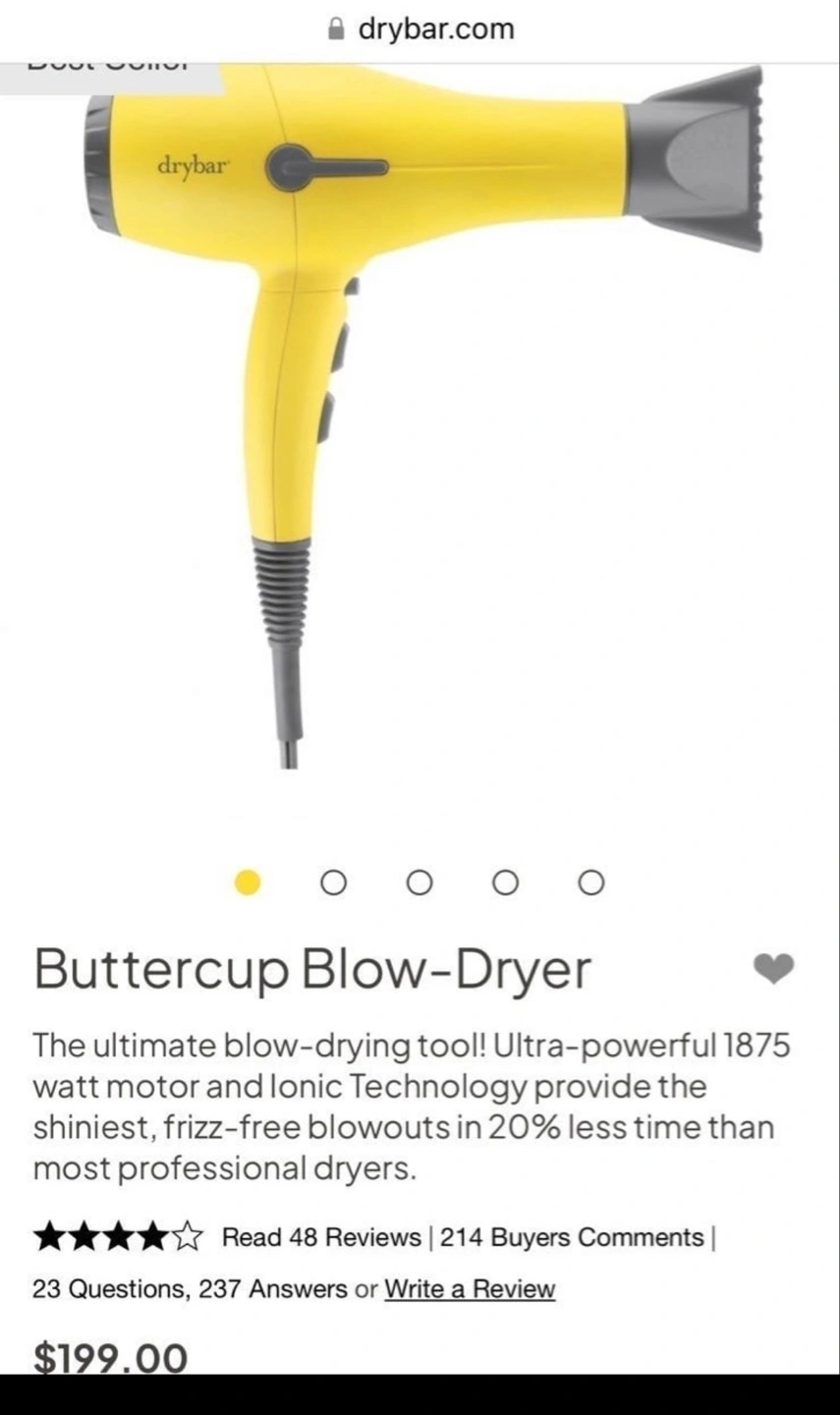Show the fourth product image via dot
Image resolution: width=840 pixels, height=1415 pixels.
coord(505,883)
